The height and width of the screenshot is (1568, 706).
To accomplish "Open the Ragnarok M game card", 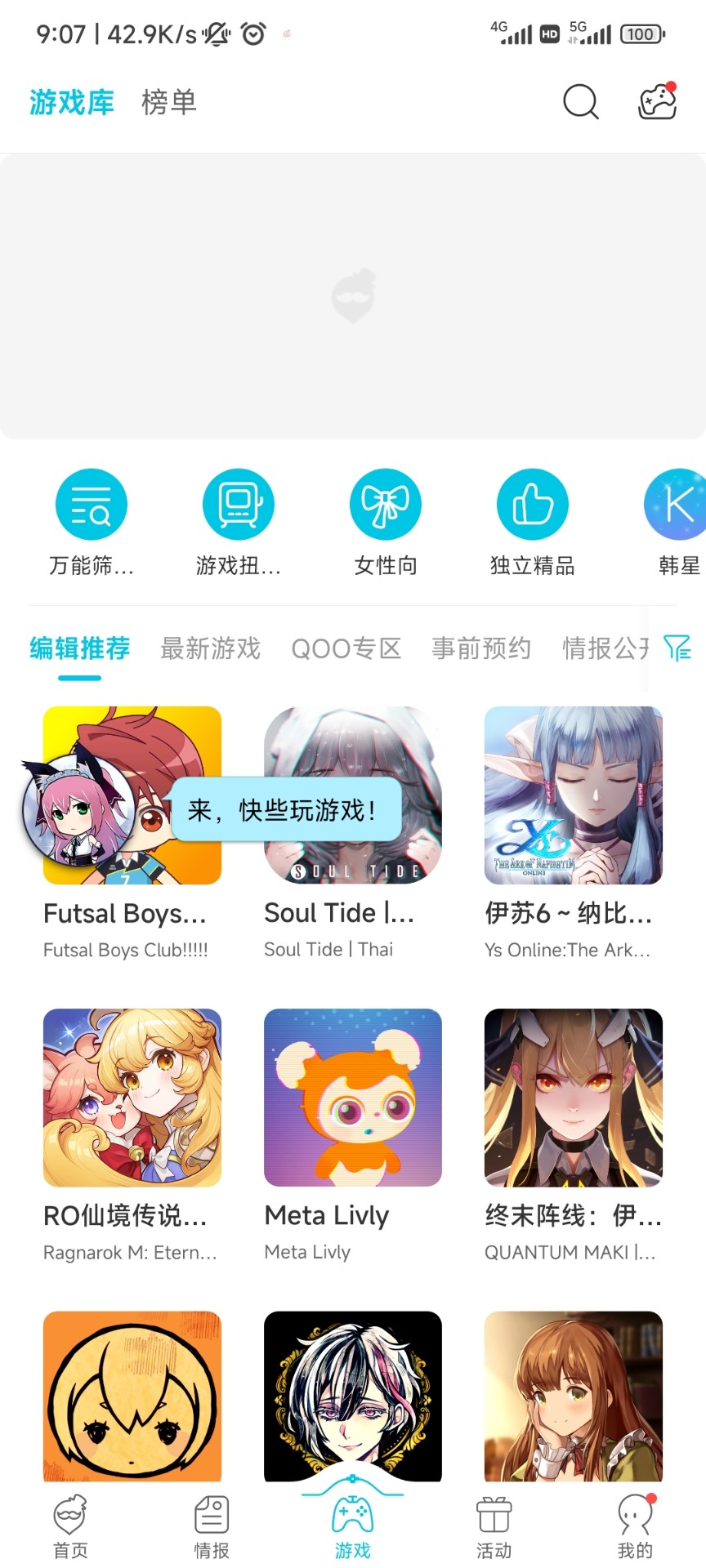I will [x=132, y=1135].
